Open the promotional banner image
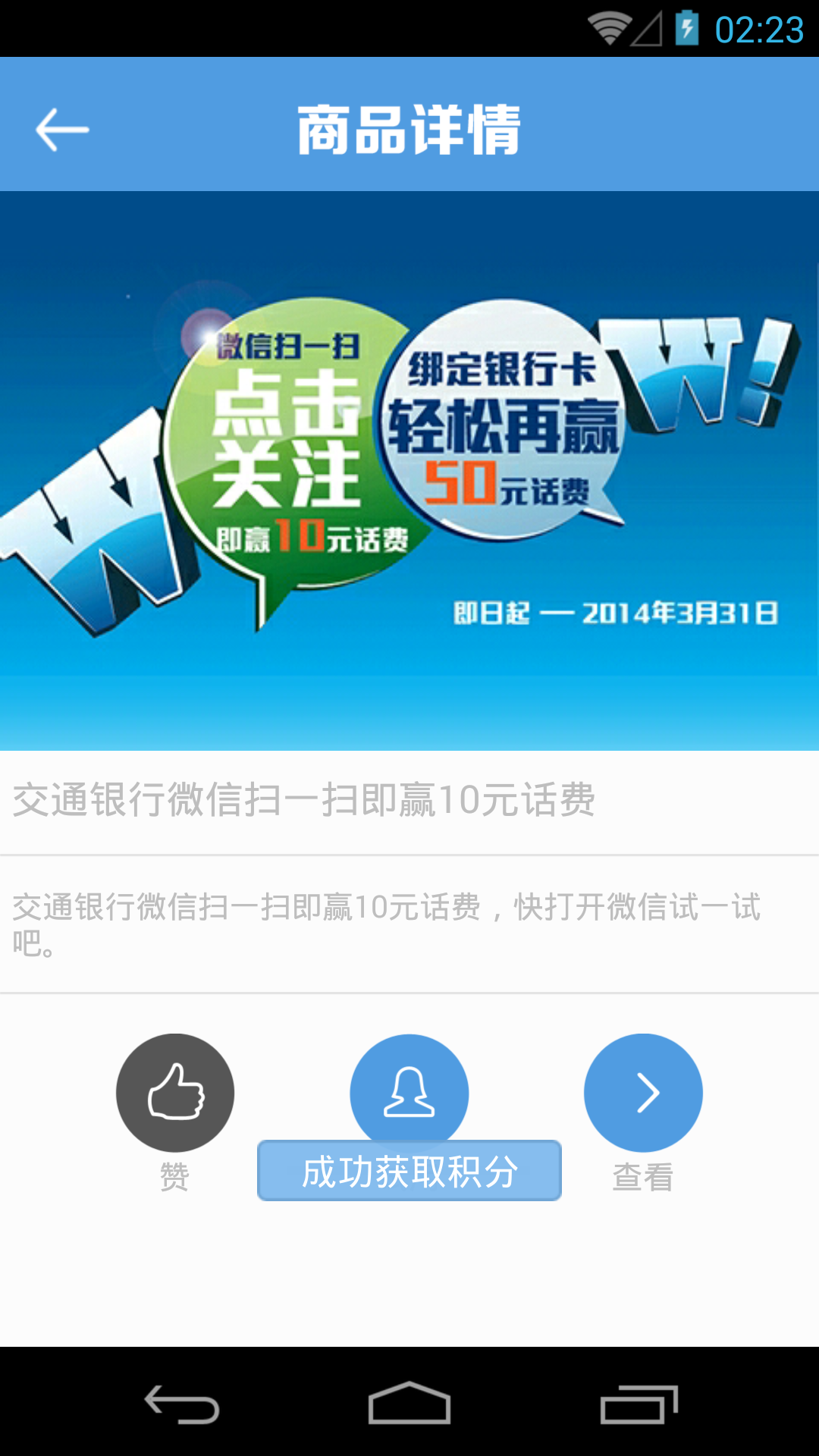819x1456 pixels. [x=409, y=470]
